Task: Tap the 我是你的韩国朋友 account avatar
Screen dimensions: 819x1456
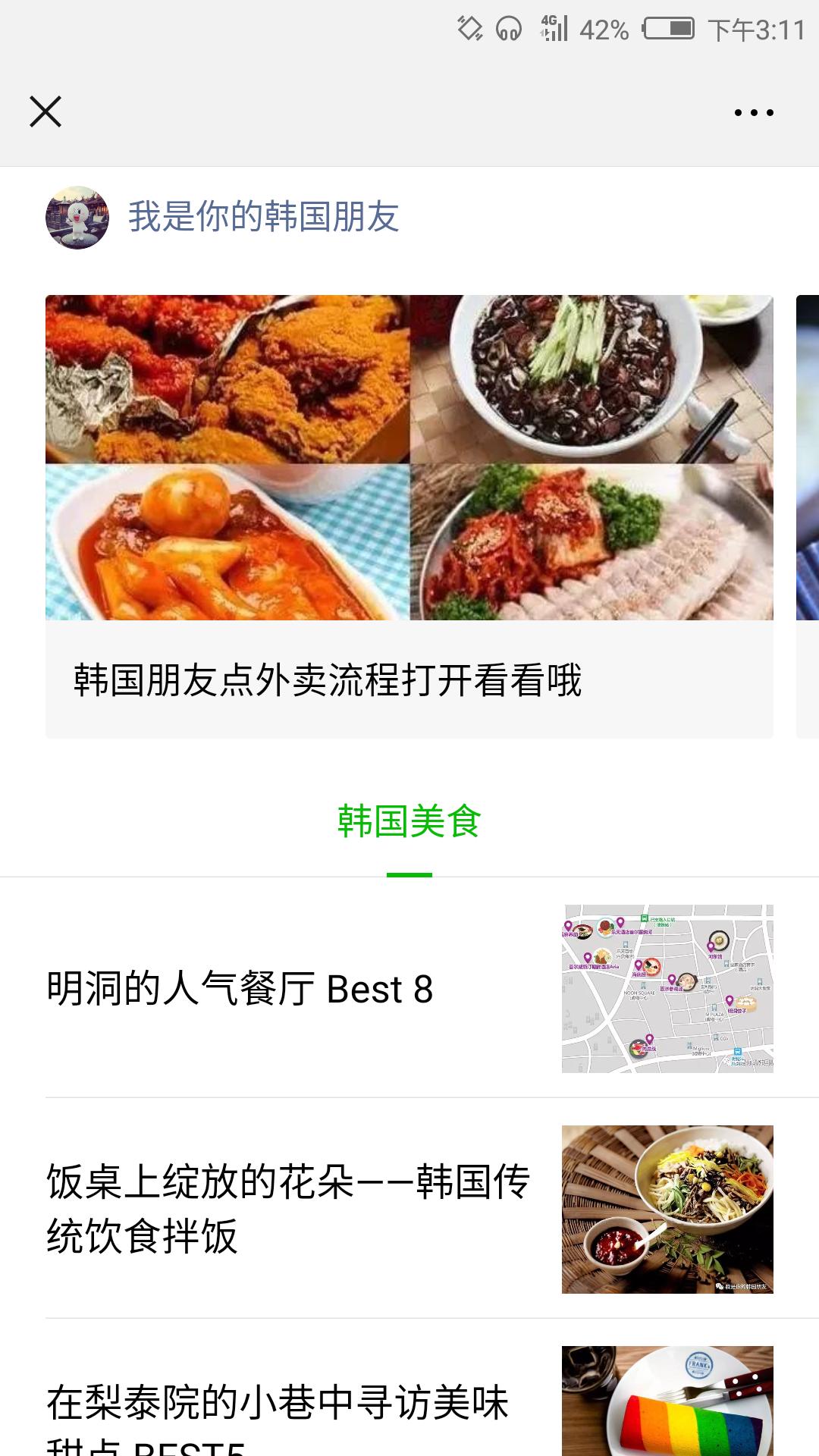Action: pyautogui.click(x=76, y=218)
